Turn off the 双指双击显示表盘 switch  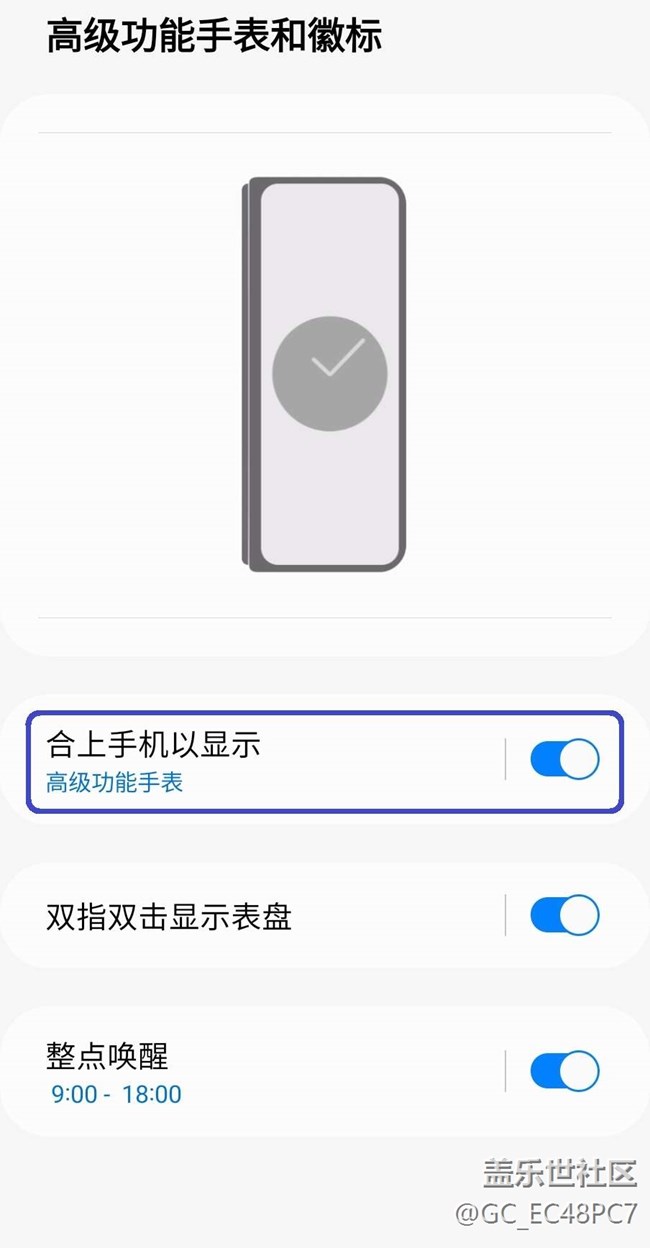click(564, 915)
